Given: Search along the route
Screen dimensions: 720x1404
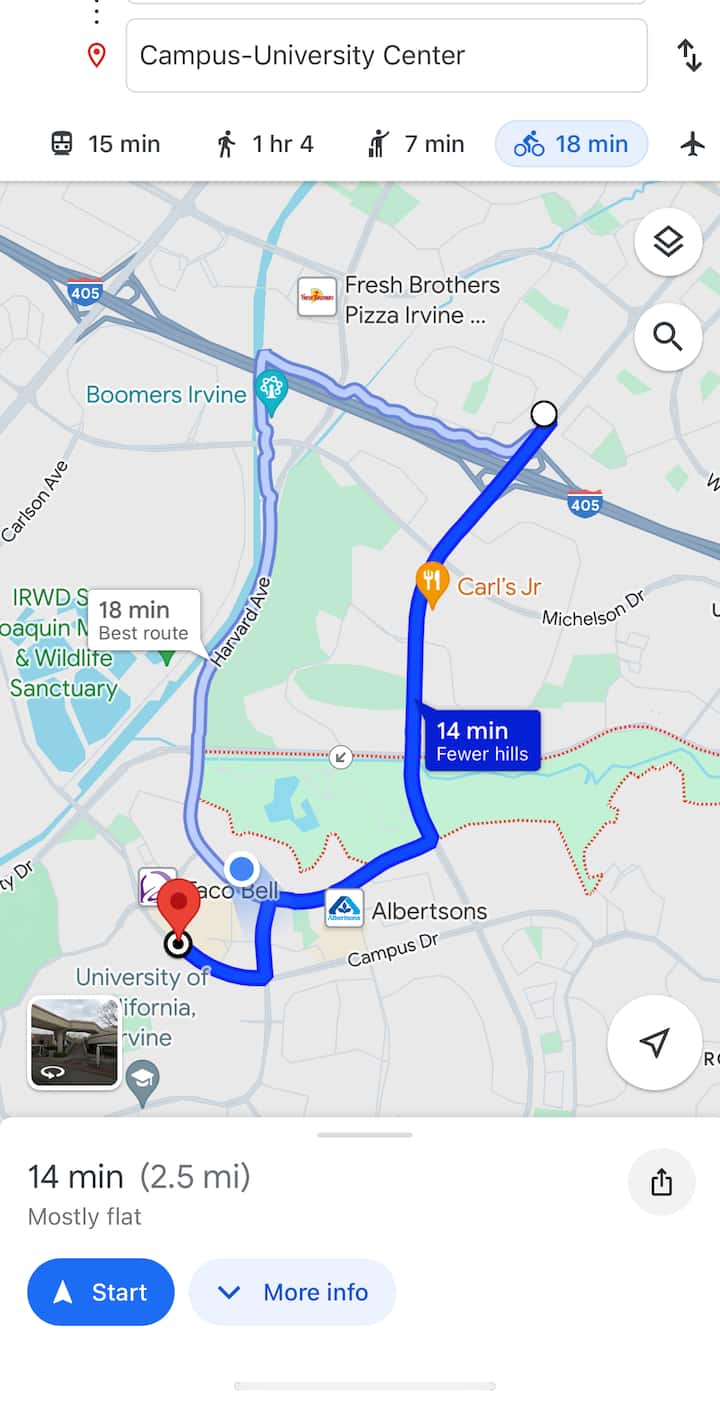Looking at the screenshot, I should [x=668, y=336].
